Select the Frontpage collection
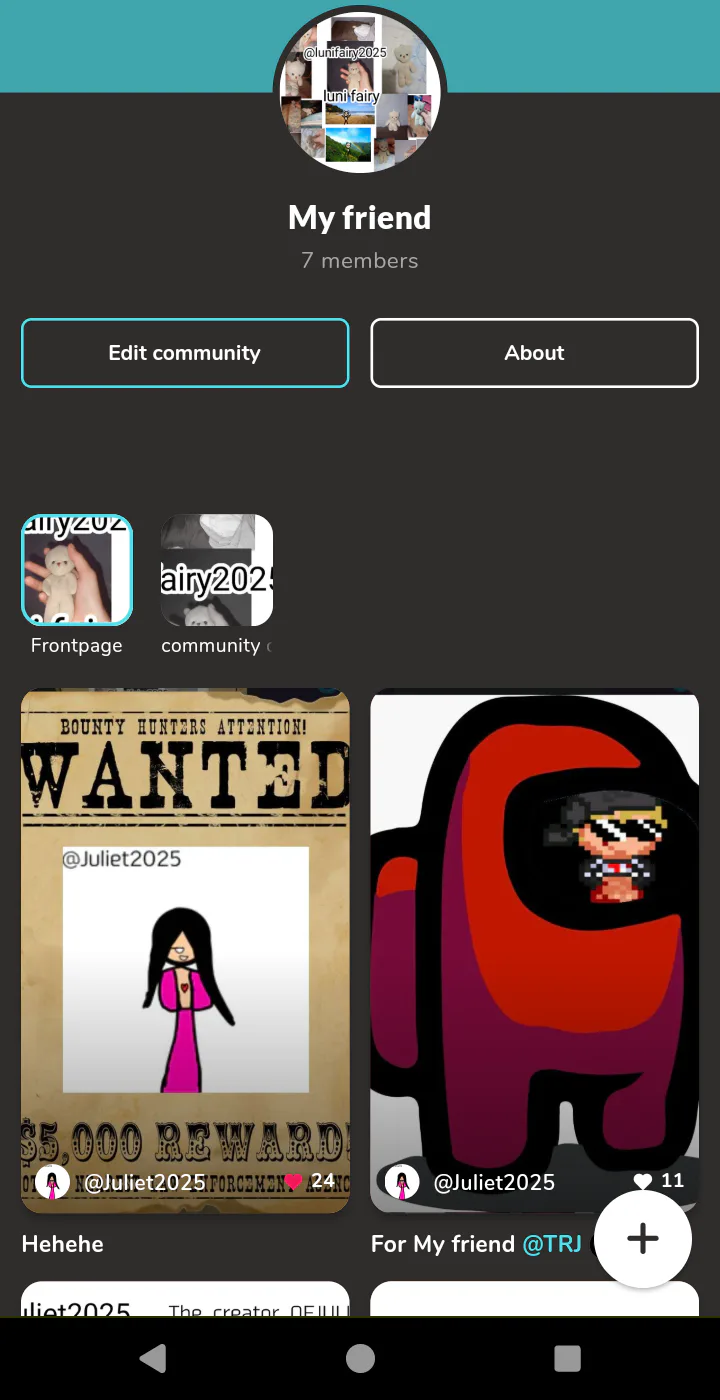The height and width of the screenshot is (1400, 720). [77, 570]
